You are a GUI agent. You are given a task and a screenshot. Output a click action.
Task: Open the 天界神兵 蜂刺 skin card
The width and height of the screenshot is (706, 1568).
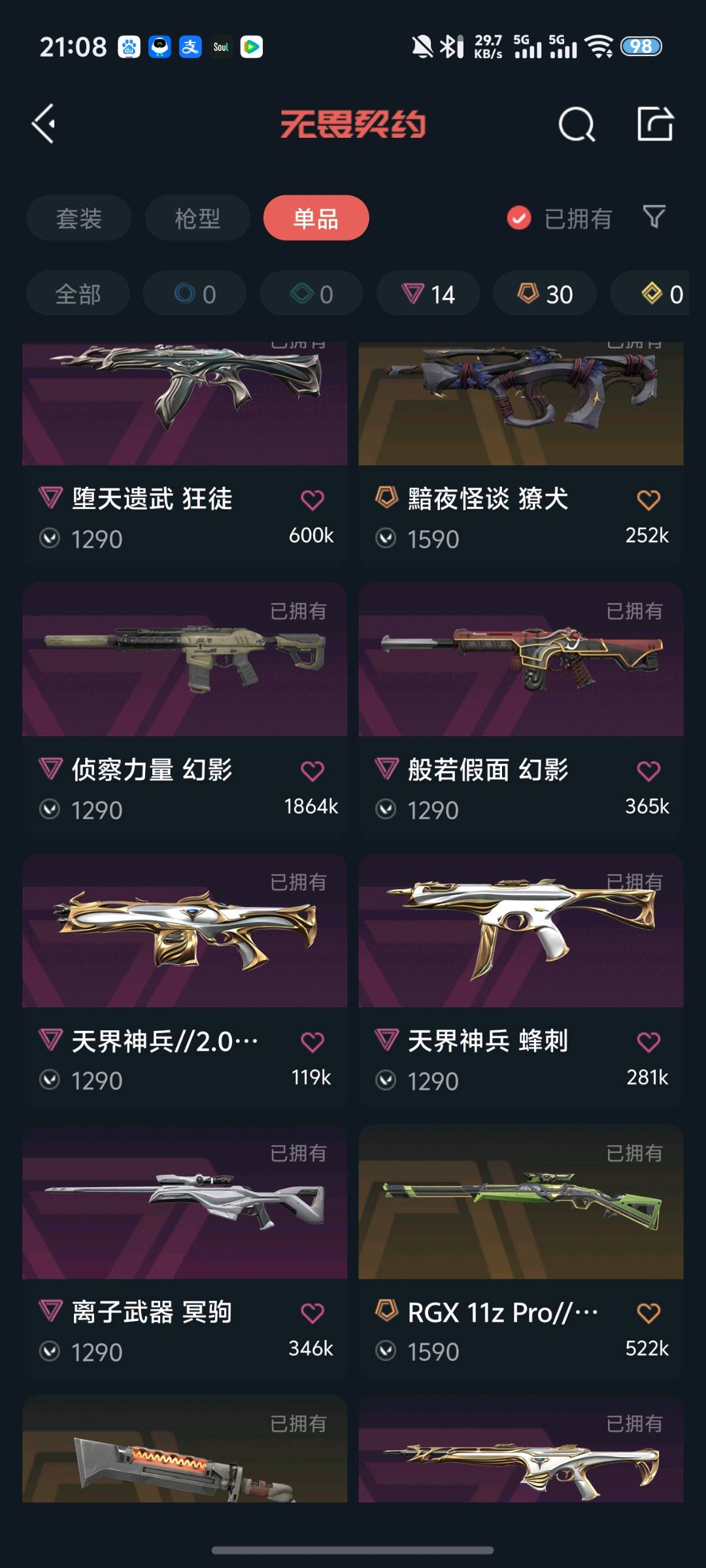tap(521, 981)
